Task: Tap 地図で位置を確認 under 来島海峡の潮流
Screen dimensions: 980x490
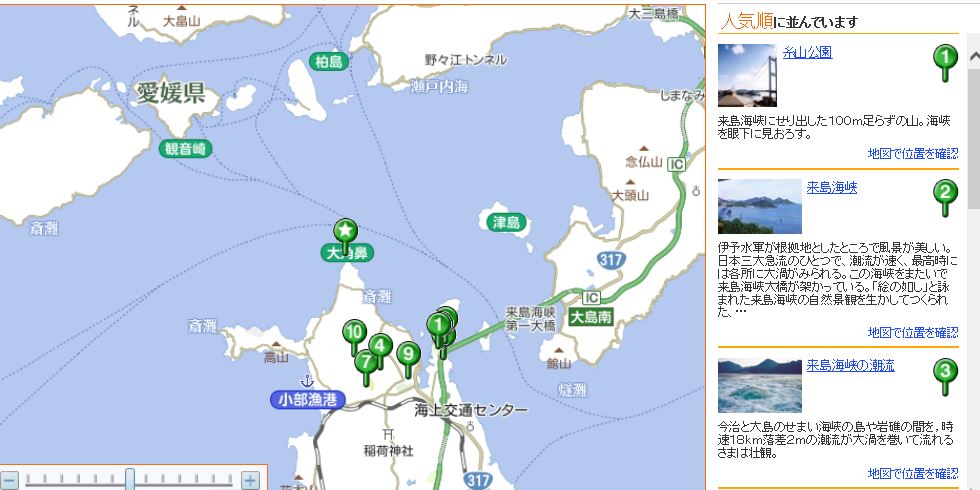Action: 912,473
